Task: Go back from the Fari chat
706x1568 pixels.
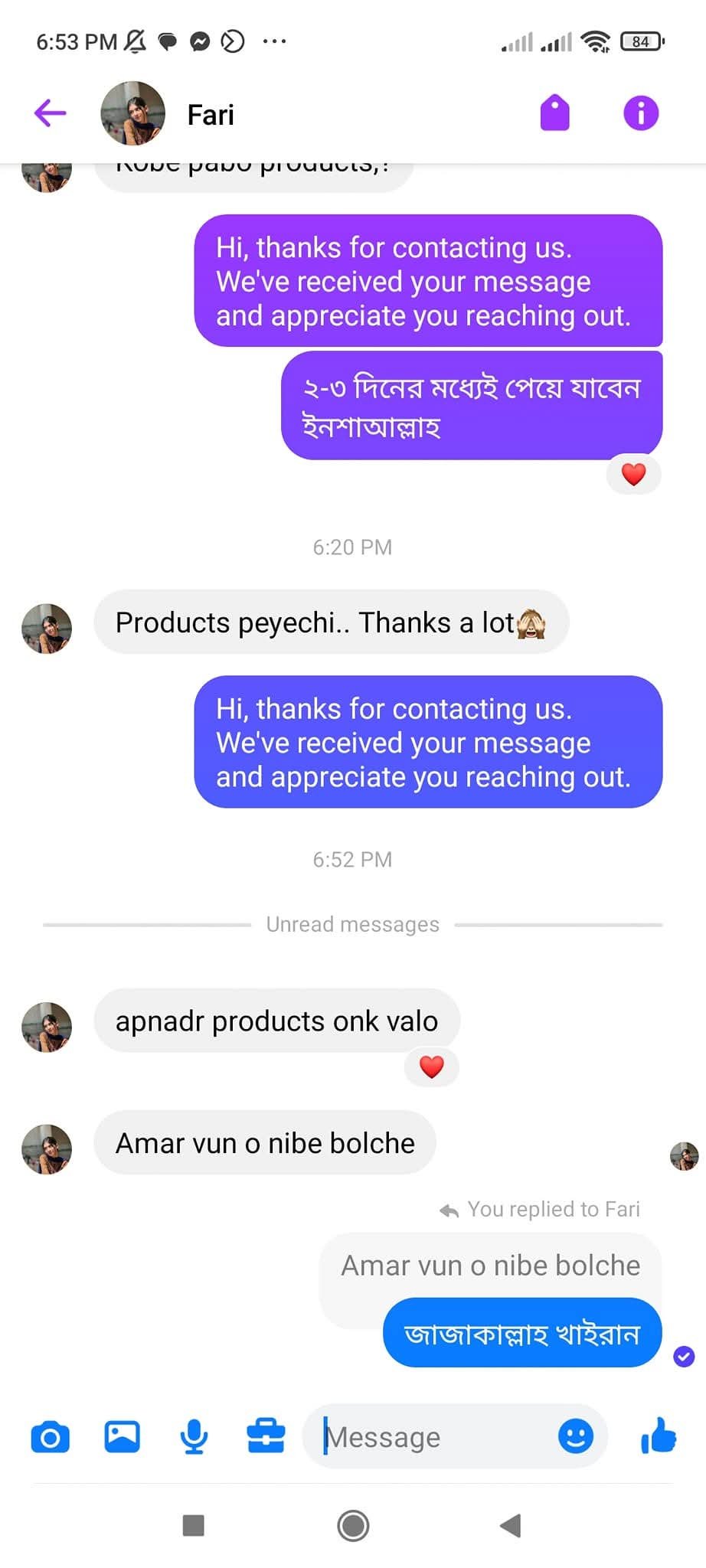Action: click(51, 113)
